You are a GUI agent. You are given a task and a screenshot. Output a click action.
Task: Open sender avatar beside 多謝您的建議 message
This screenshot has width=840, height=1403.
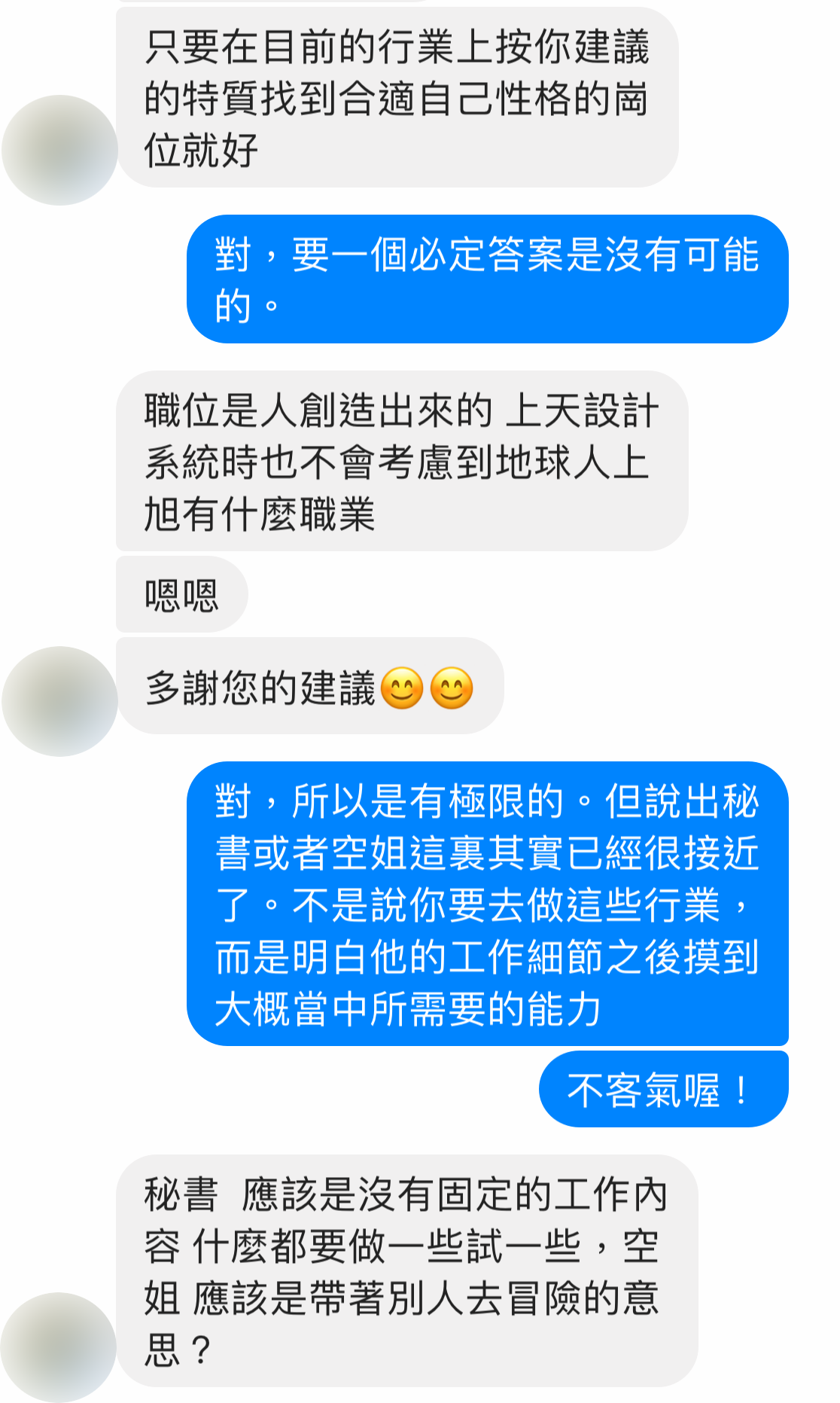coord(59,701)
